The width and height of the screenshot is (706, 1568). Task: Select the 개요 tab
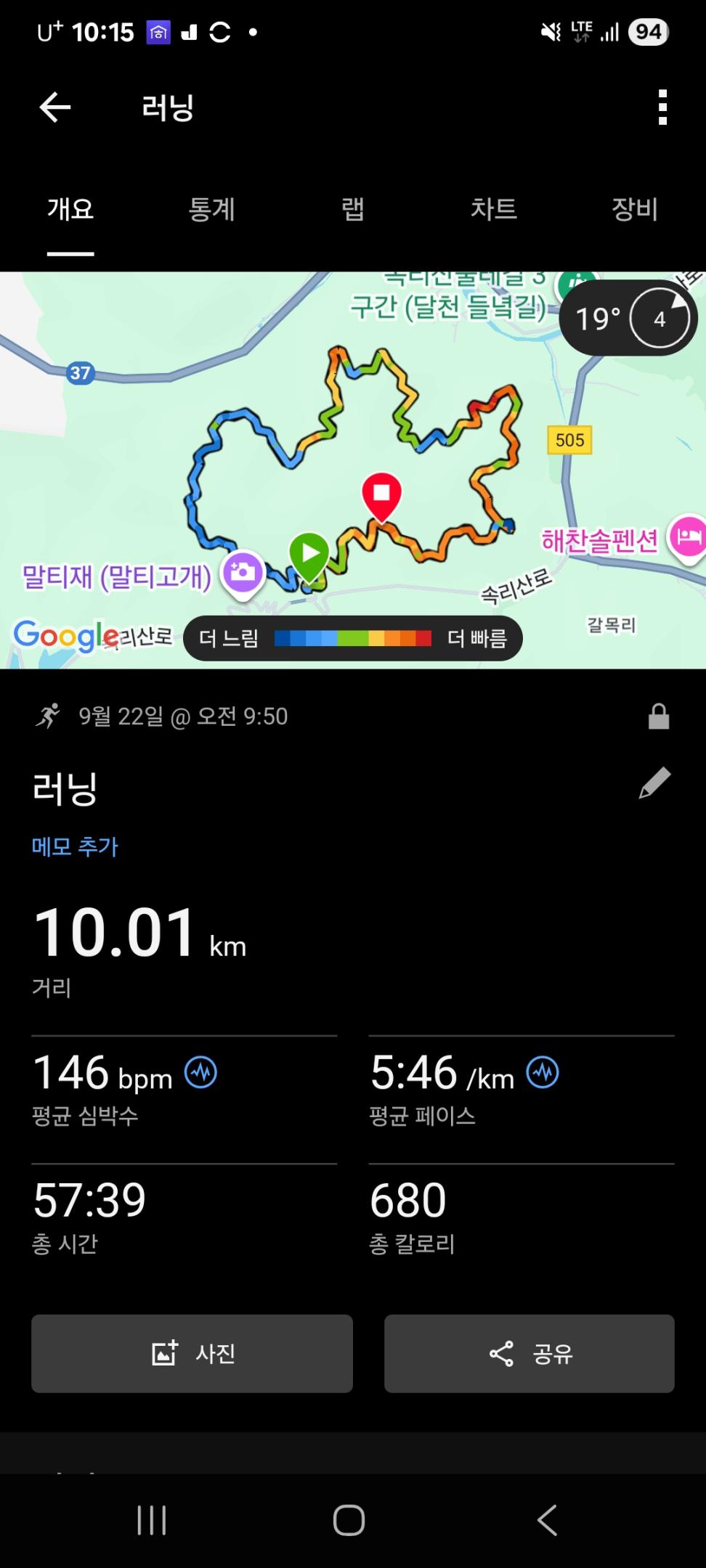(x=70, y=210)
